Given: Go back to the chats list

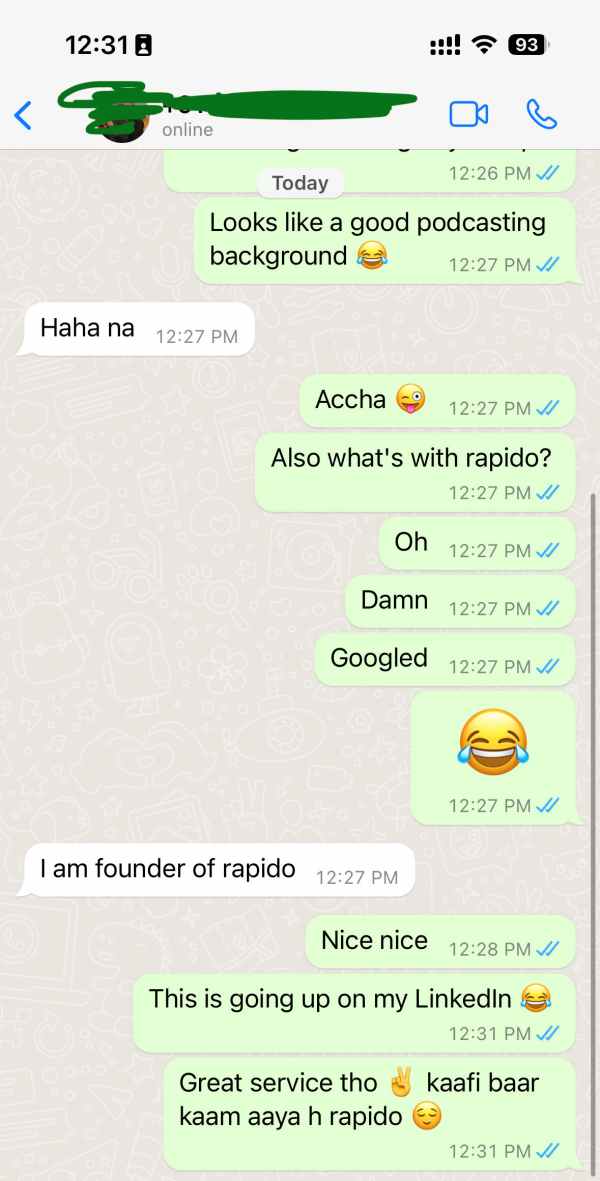Looking at the screenshot, I should 23,115.
